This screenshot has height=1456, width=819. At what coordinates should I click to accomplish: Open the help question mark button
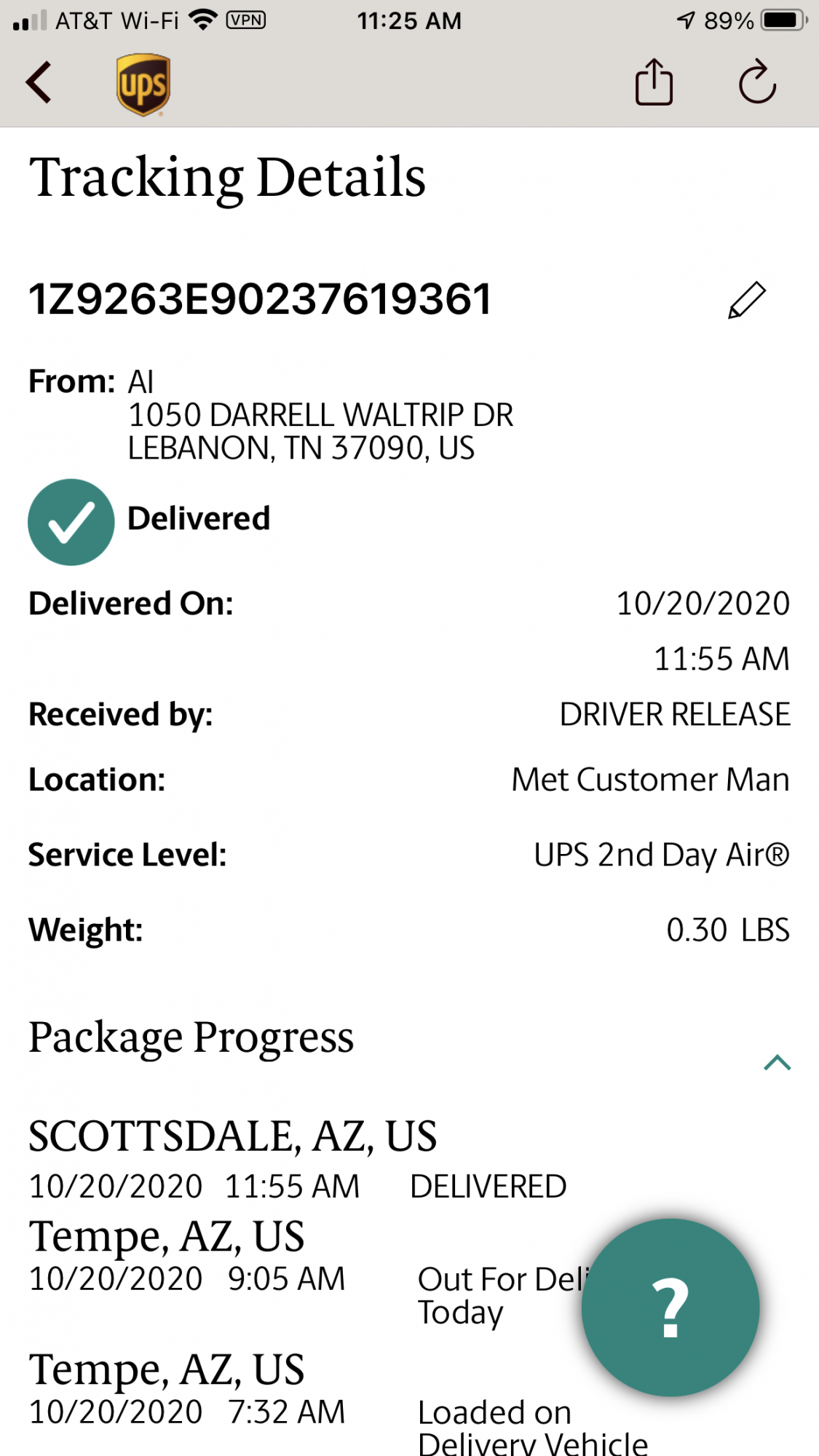[670, 1307]
